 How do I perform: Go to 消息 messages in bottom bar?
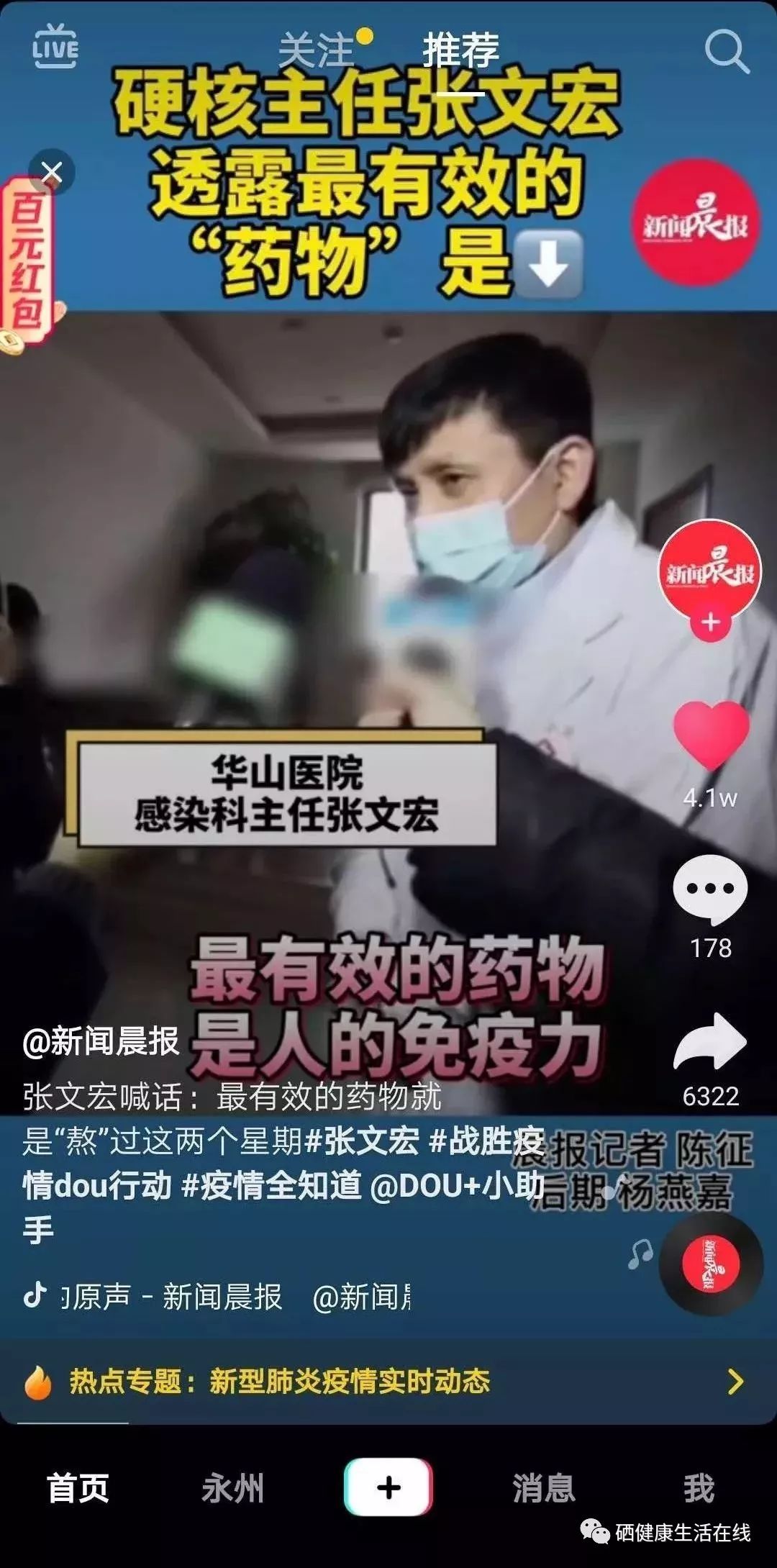coord(545,1486)
